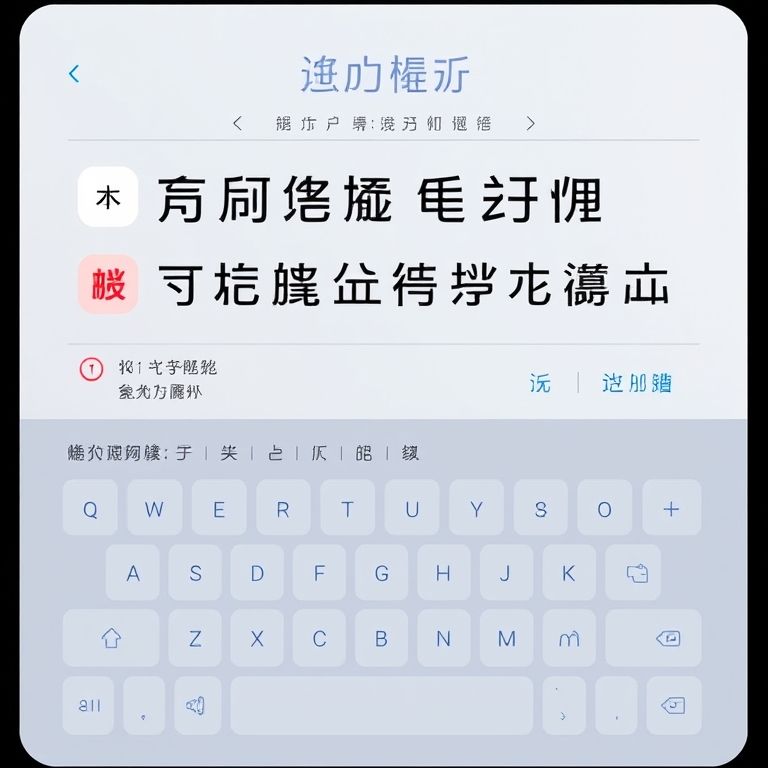Tap the space bar

pyautogui.click(x=381, y=705)
